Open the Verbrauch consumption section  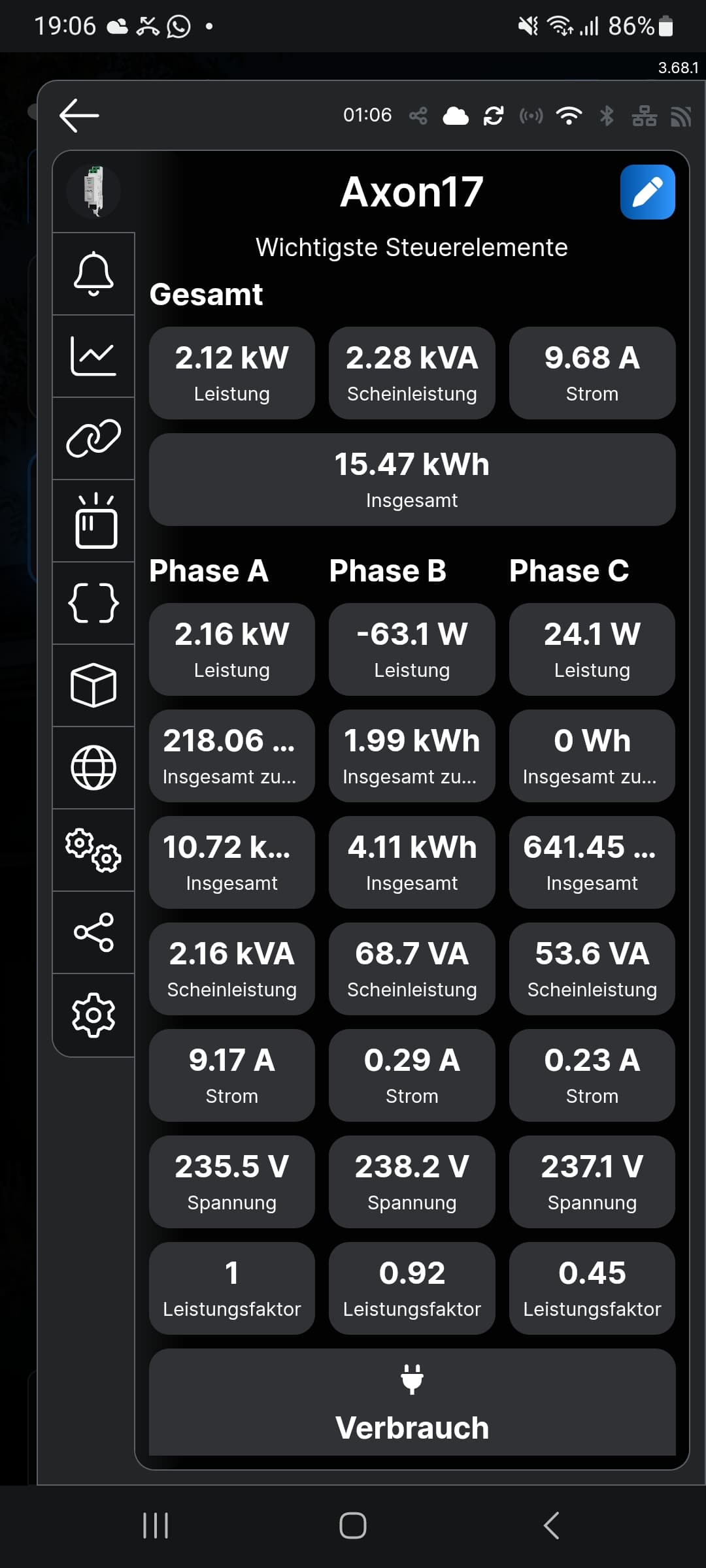(x=412, y=1402)
